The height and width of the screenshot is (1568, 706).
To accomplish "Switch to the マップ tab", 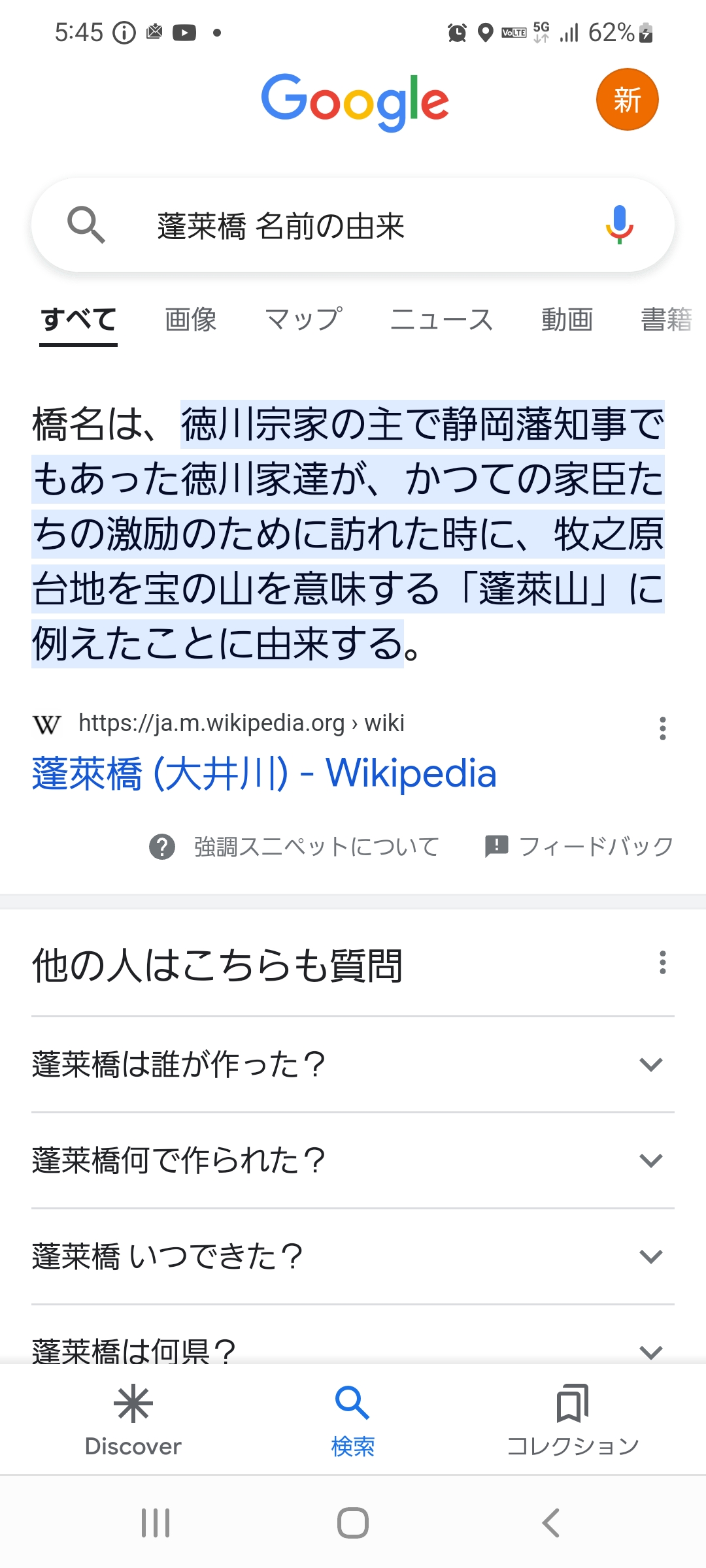I will coord(304,319).
